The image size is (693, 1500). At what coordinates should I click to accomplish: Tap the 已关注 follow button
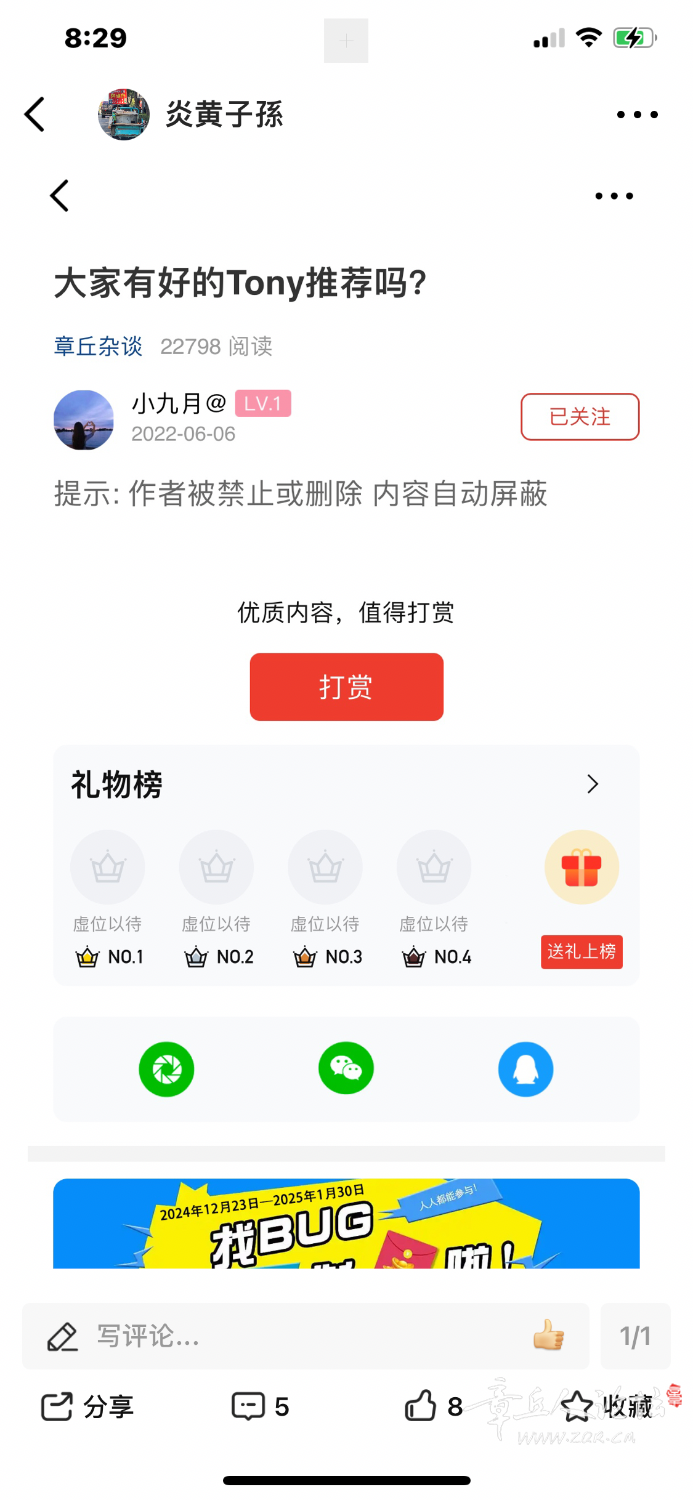pos(579,417)
